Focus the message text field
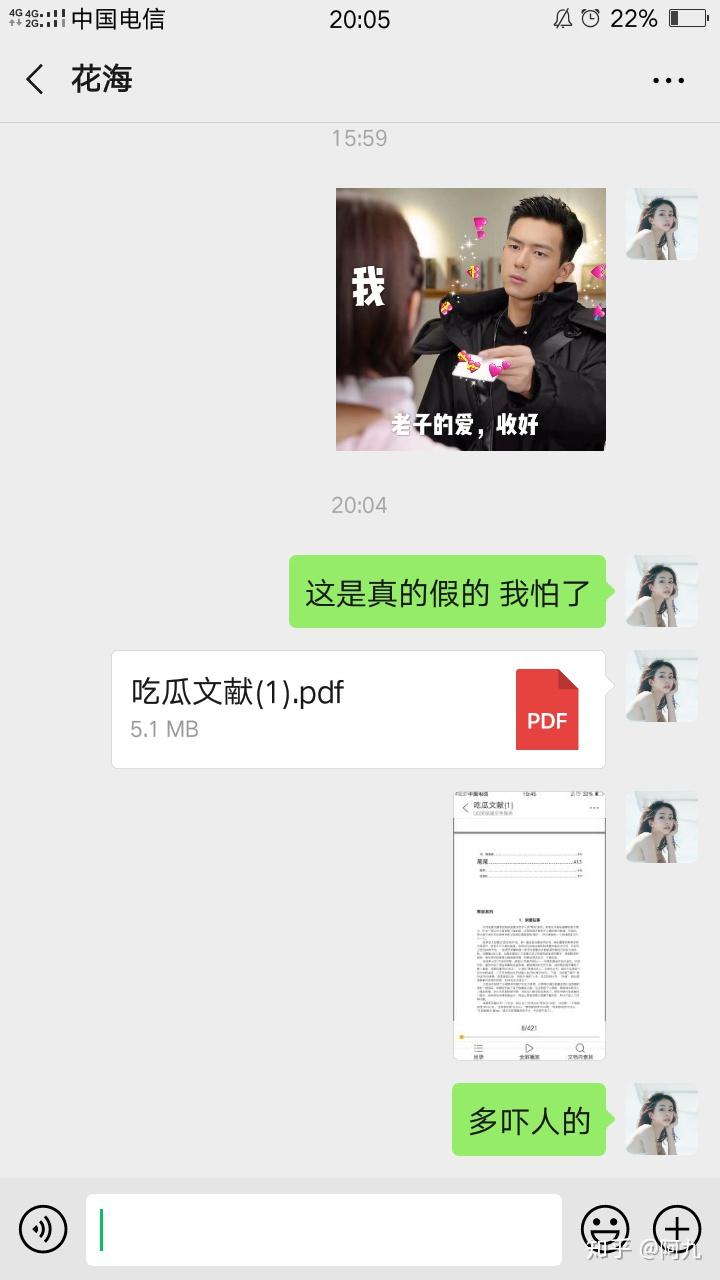Viewport: 720px width, 1280px height. click(x=324, y=1229)
